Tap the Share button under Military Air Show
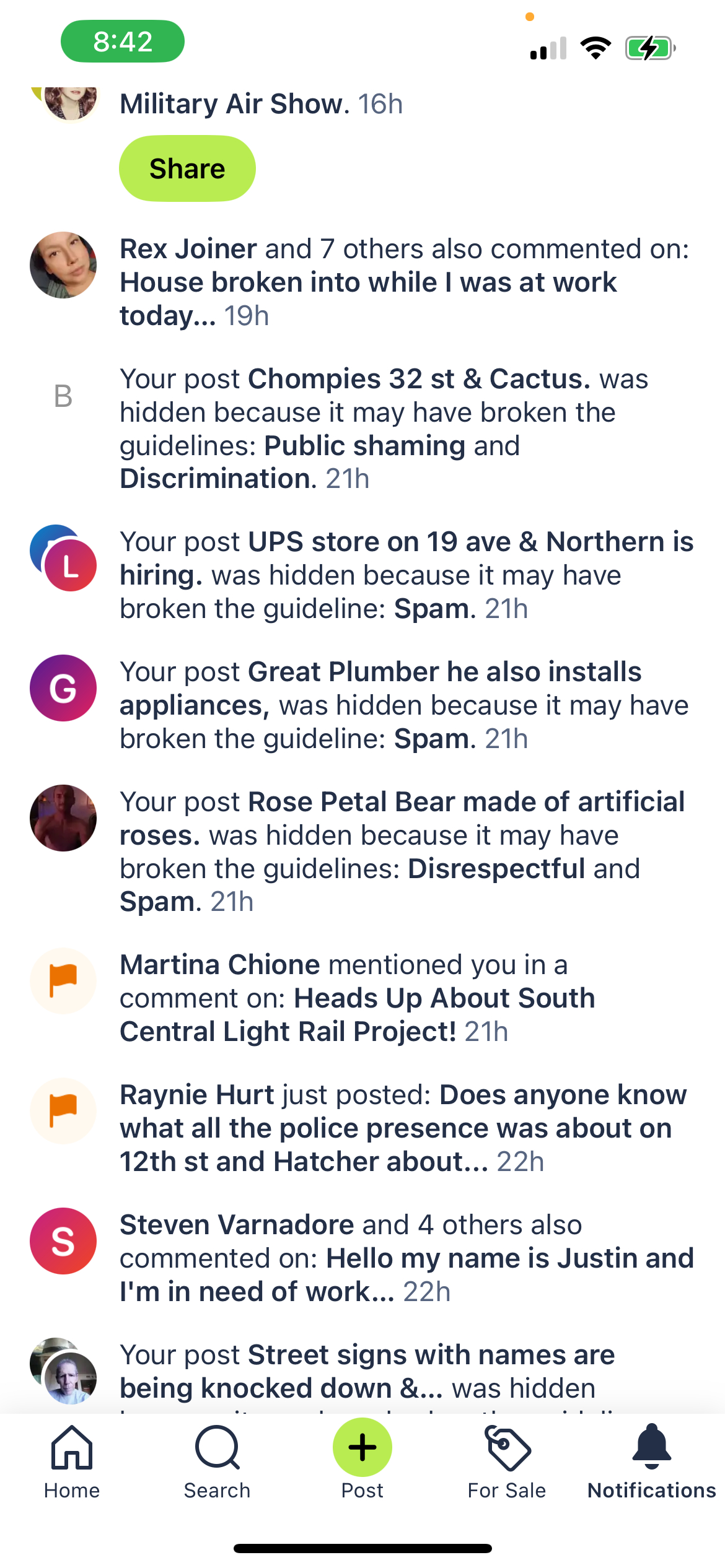 pyautogui.click(x=187, y=168)
